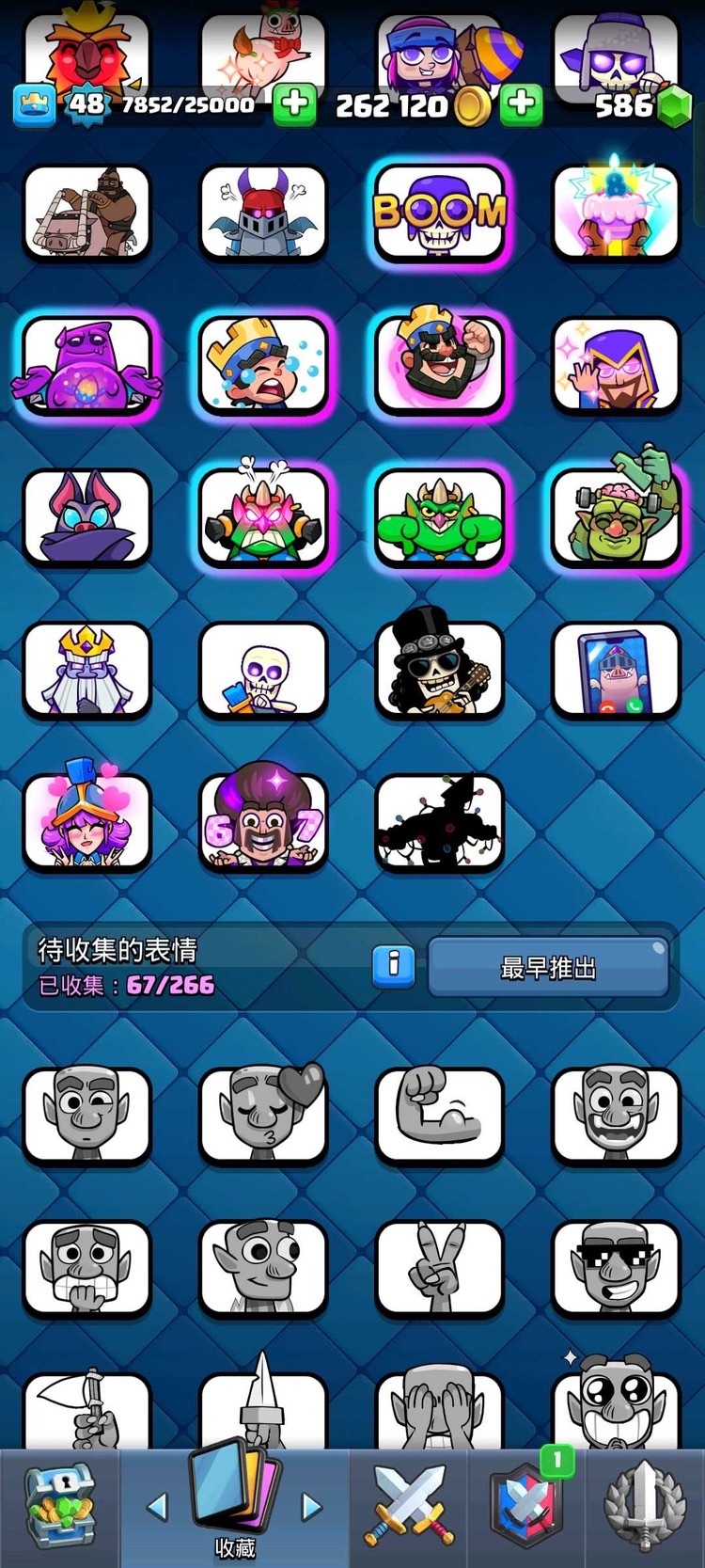Viewport: 705px width, 1568px height.
Task: Open the shop chest icon on bottom bar
Action: point(59,1505)
